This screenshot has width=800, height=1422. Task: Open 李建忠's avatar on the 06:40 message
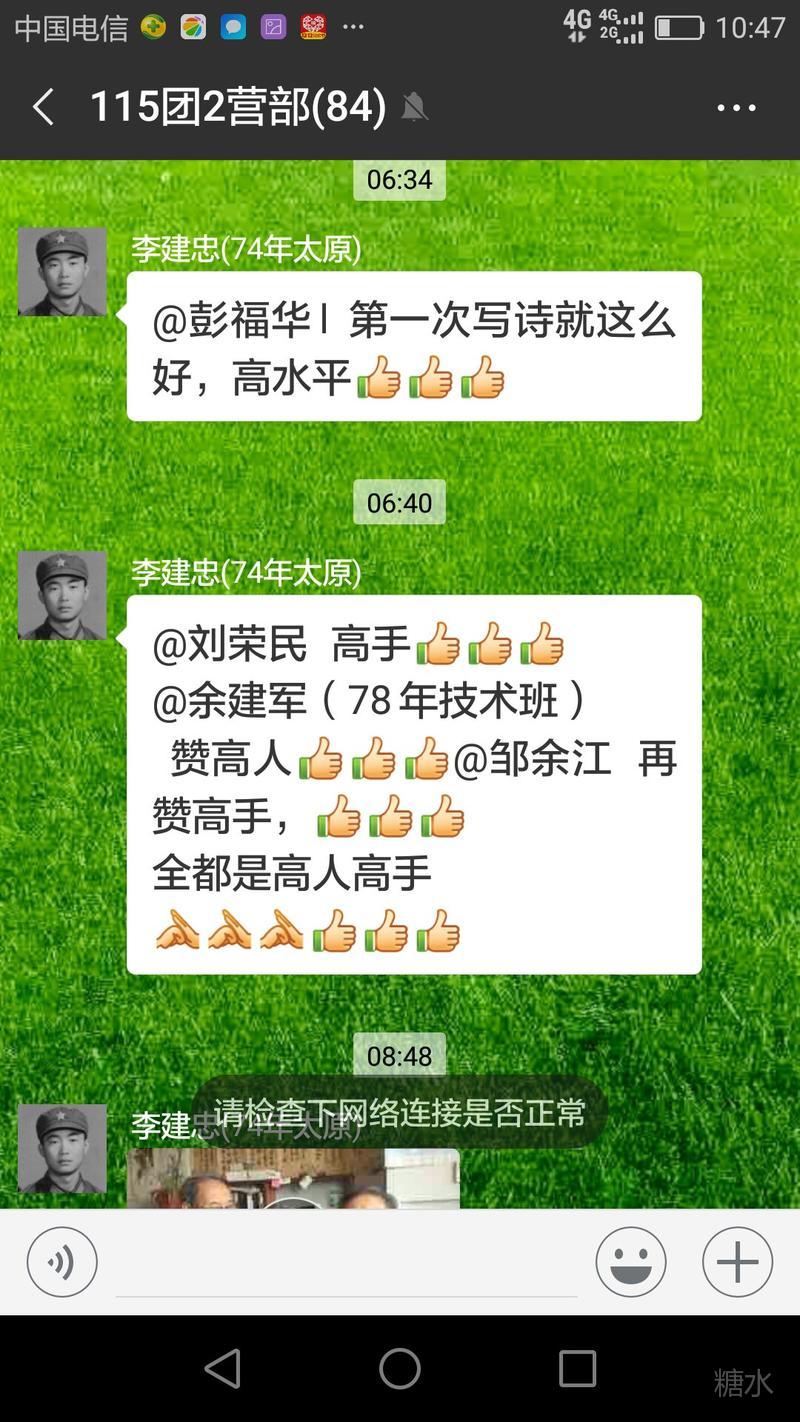[x=62, y=595]
